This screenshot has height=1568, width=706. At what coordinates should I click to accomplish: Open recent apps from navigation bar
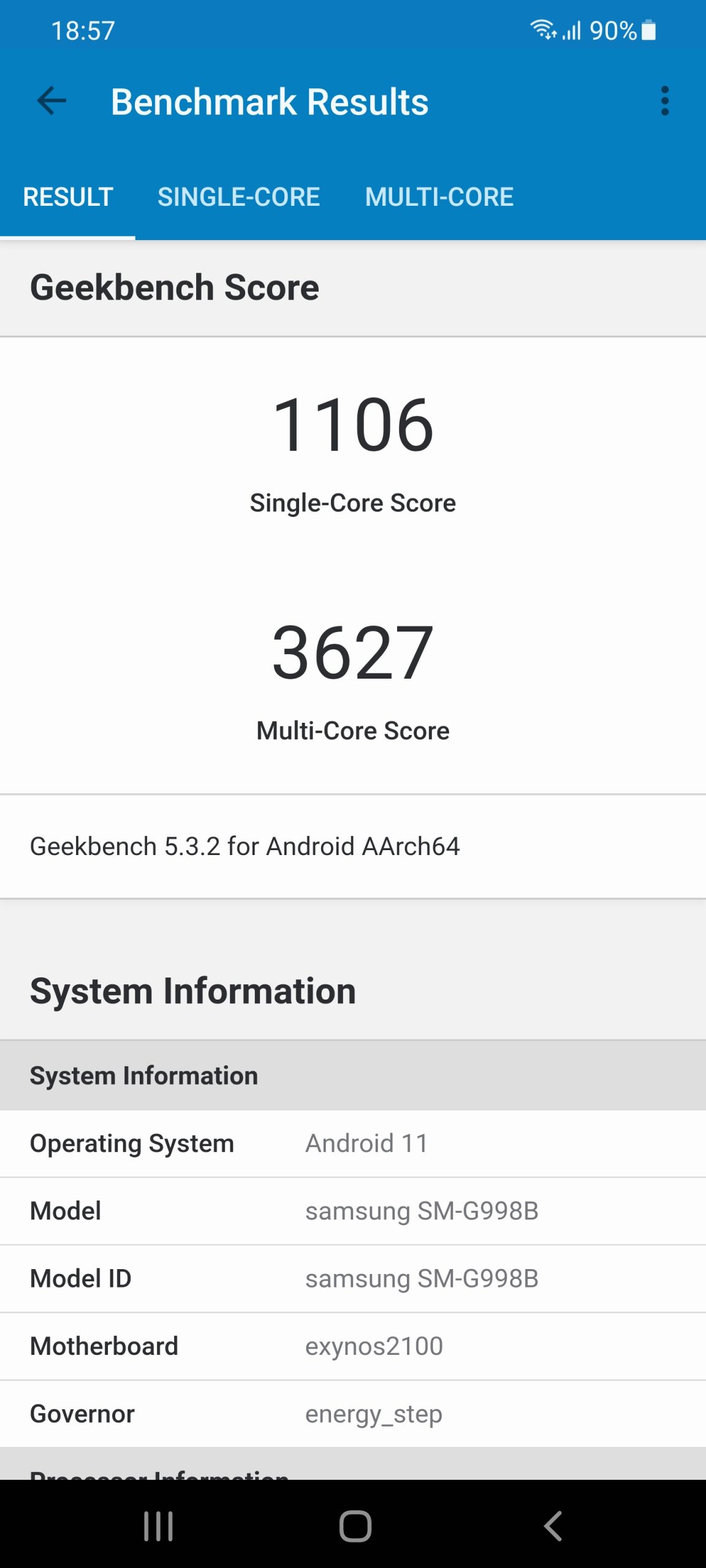coord(158,1526)
